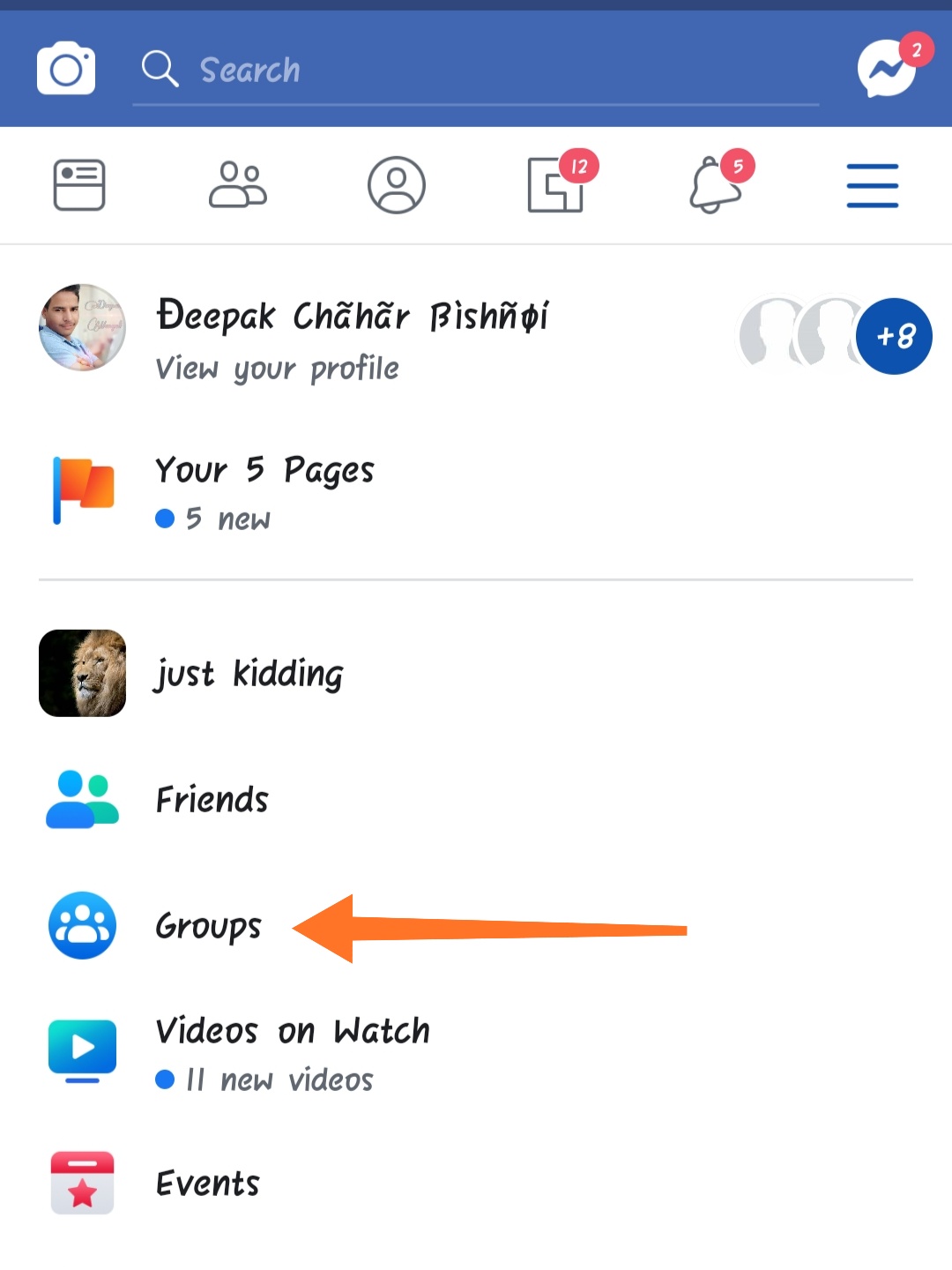The height and width of the screenshot is (1270, 952).
Task: Switch to the friend requests tab
Action: click(x=237, y=185)
